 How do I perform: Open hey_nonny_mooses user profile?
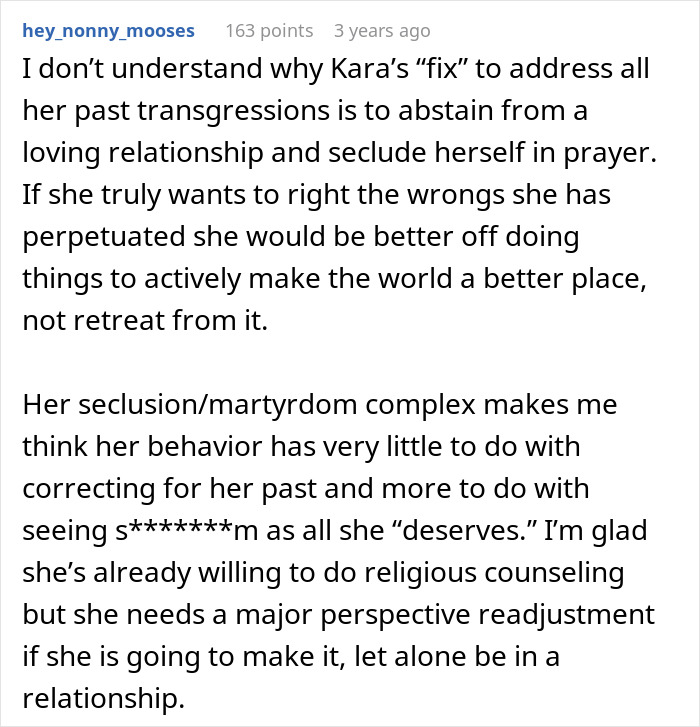[108, 31]
